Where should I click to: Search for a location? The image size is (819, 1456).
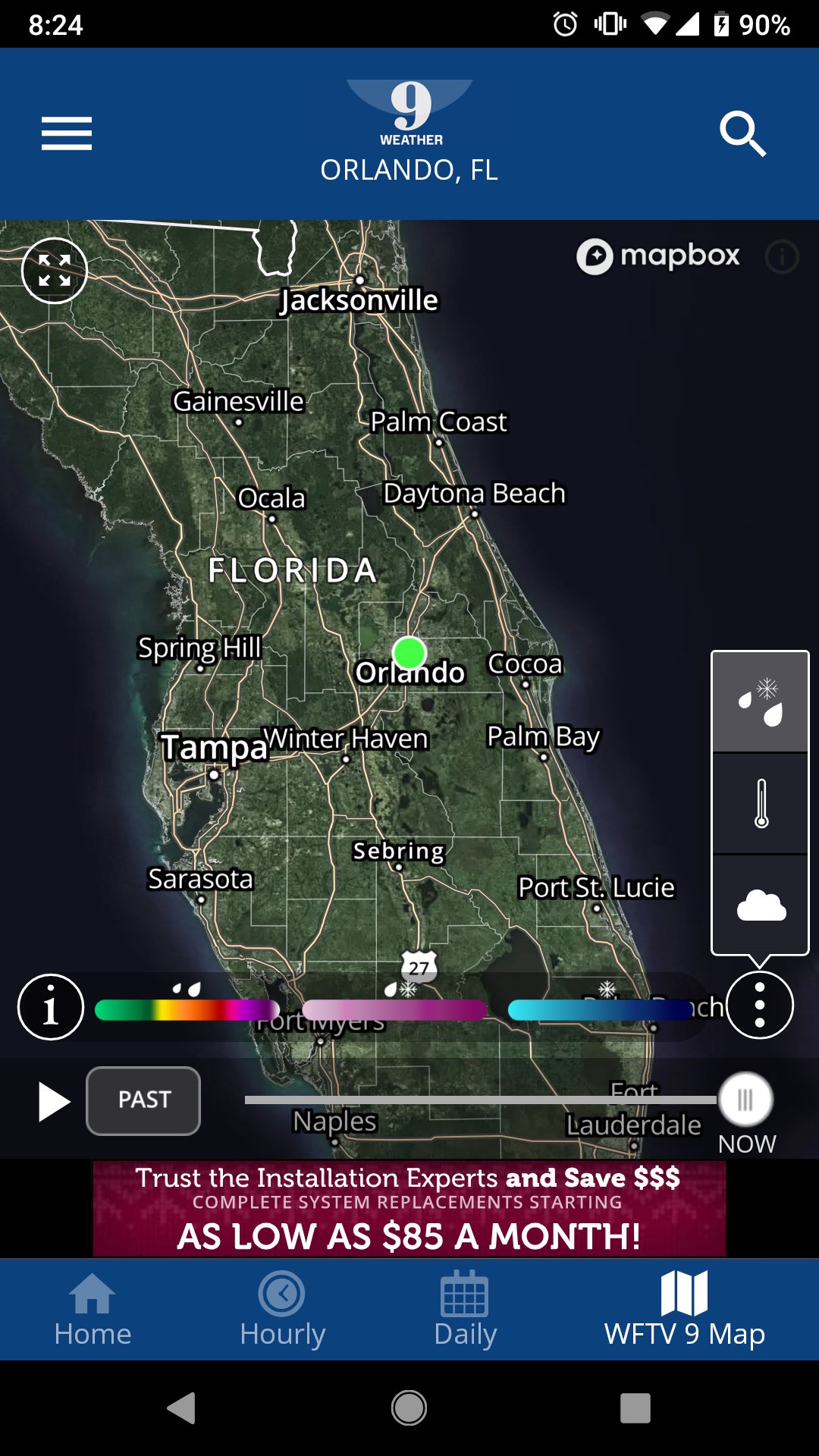point(742,134)
